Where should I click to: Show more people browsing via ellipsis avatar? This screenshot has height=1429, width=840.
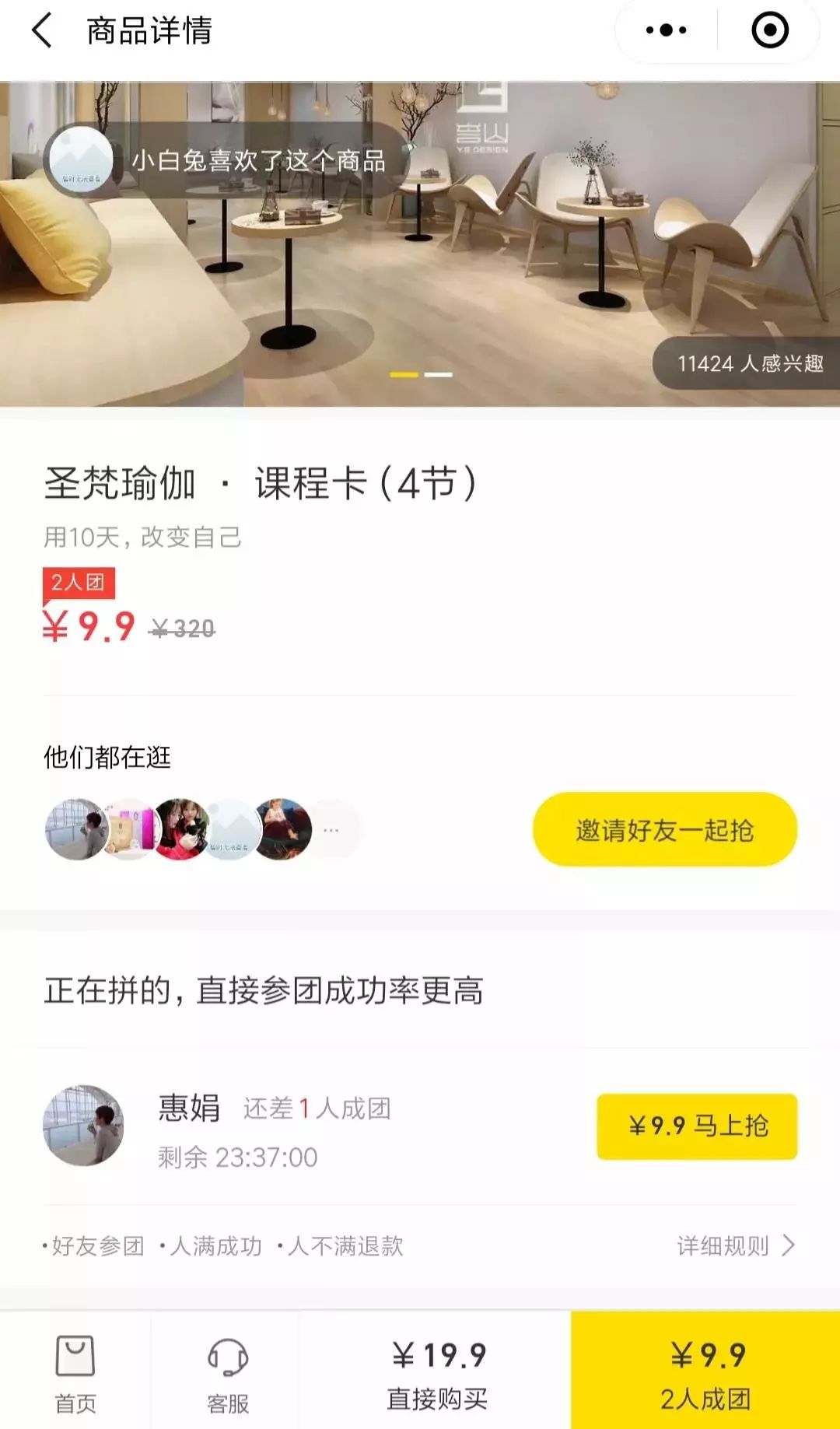pyautogui.click(x=332, y=830)
